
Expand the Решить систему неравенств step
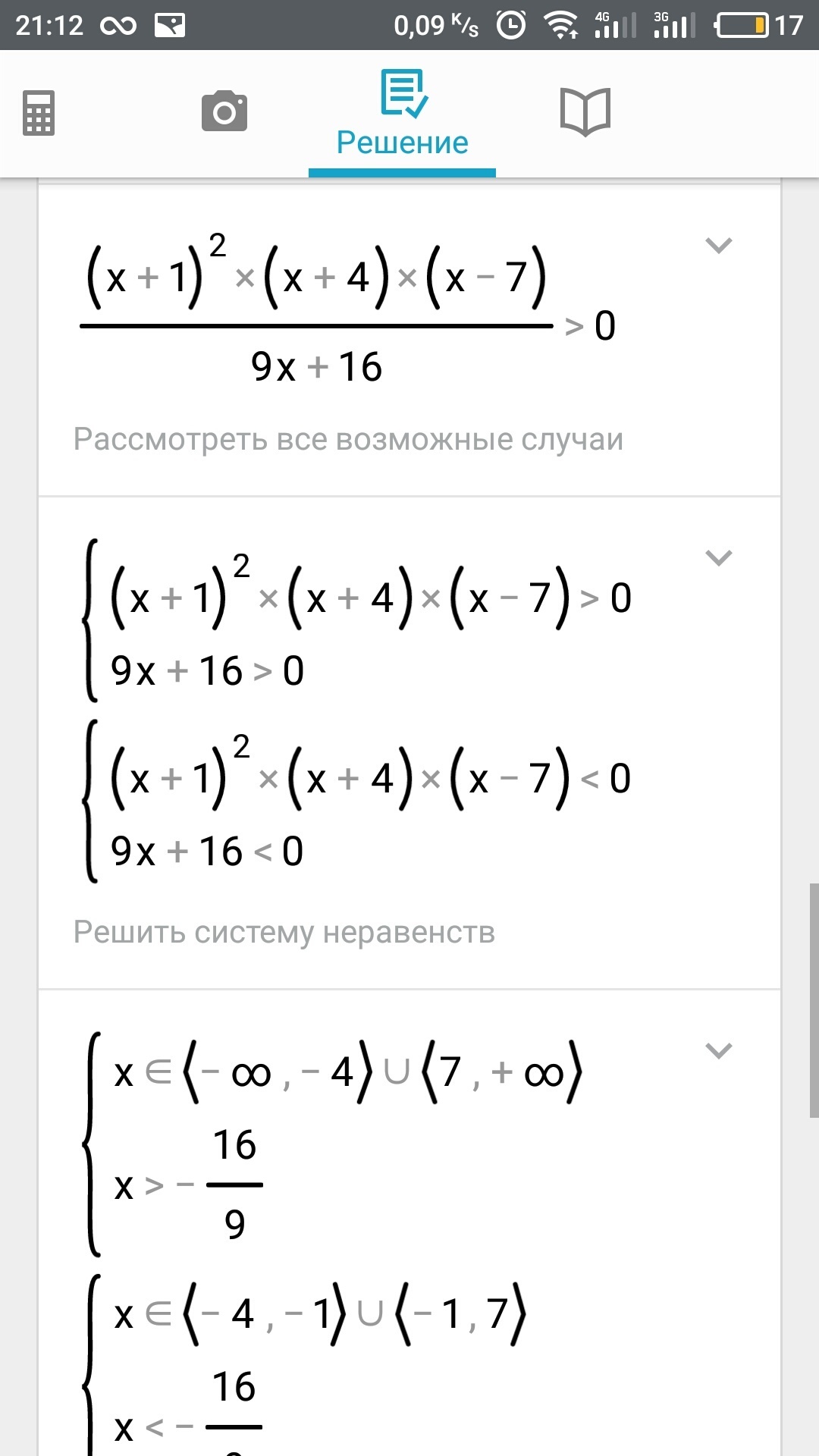click(718, 557)
